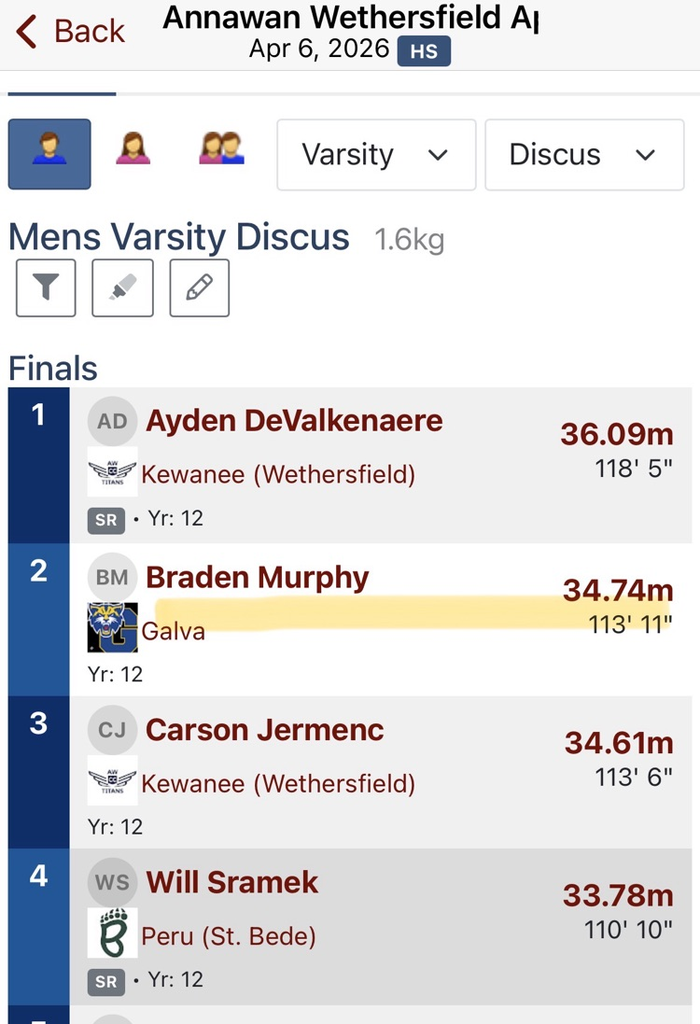Image resolution: width=700 pixels, height=1024 pixels.
Task: View the Galva team page
Action: [174, 631]
